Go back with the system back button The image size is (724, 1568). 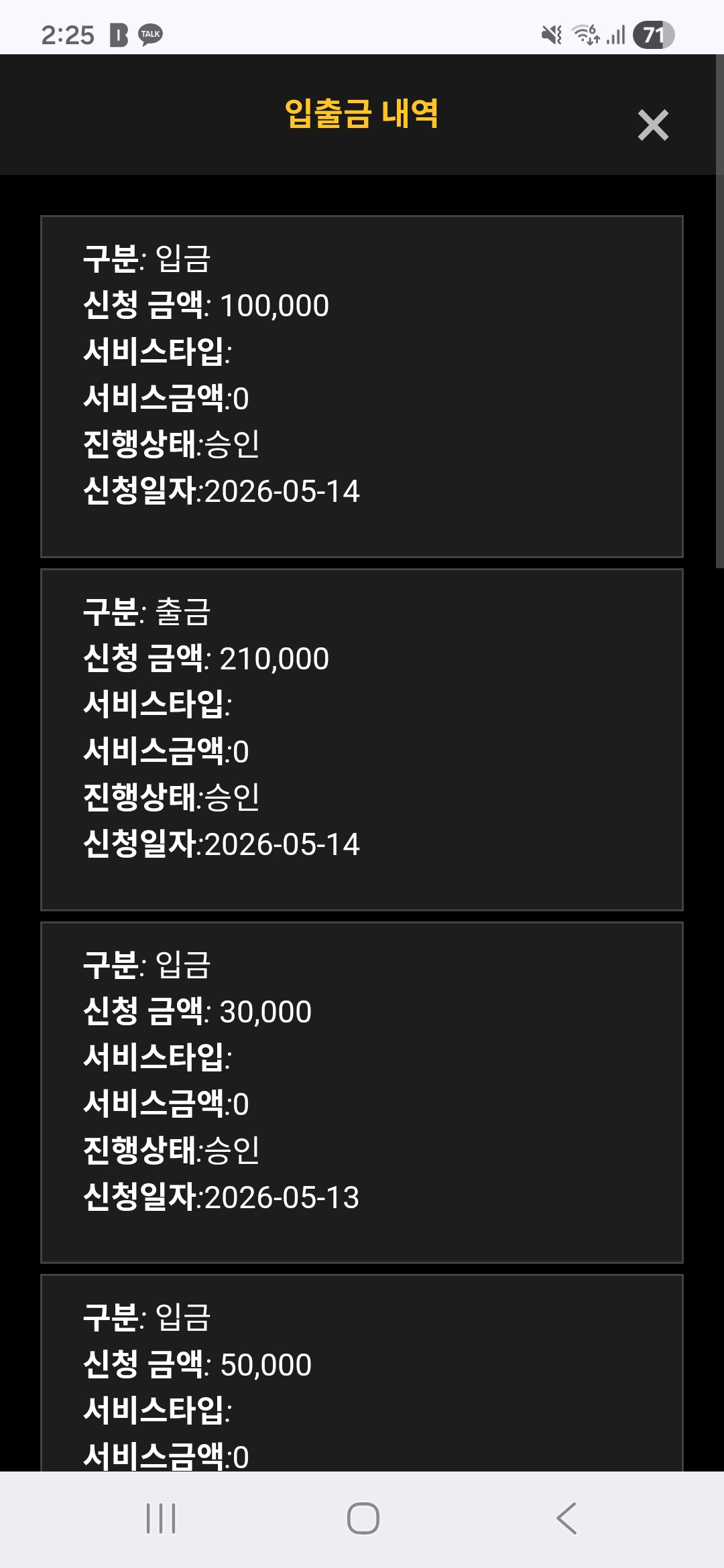click(566, 1518)
